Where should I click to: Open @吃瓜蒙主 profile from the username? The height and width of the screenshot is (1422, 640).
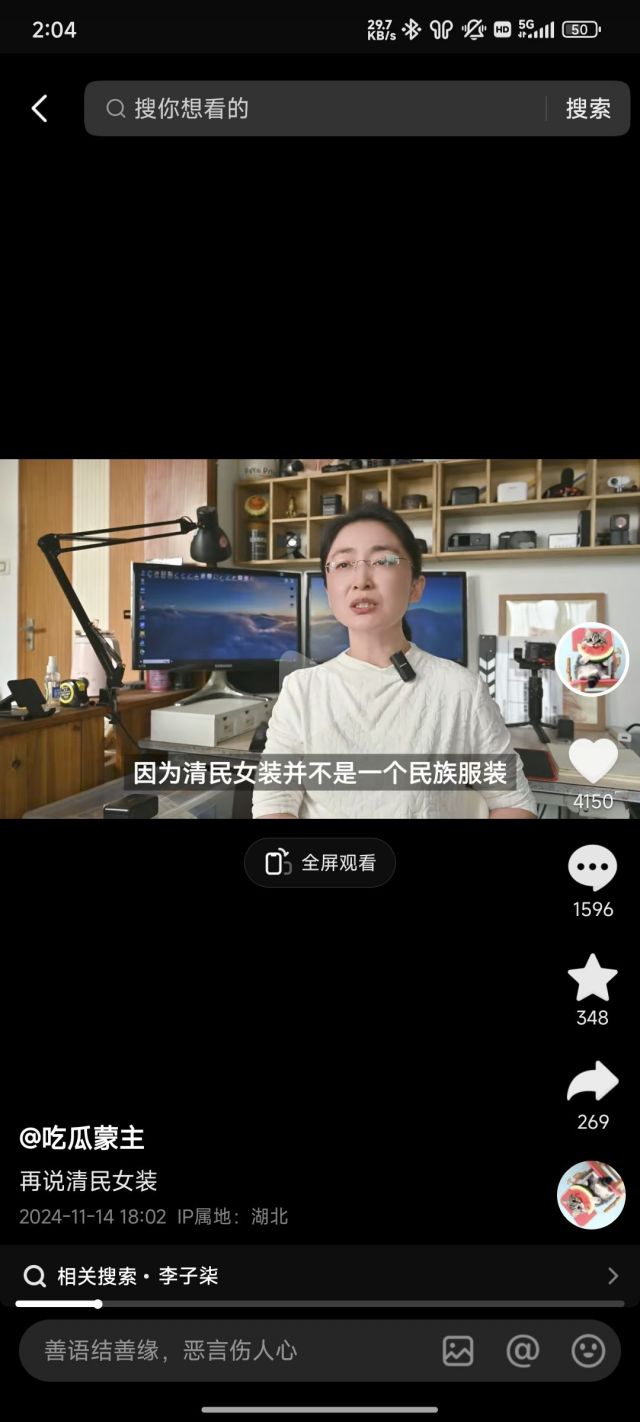[x=82, y=1138]
